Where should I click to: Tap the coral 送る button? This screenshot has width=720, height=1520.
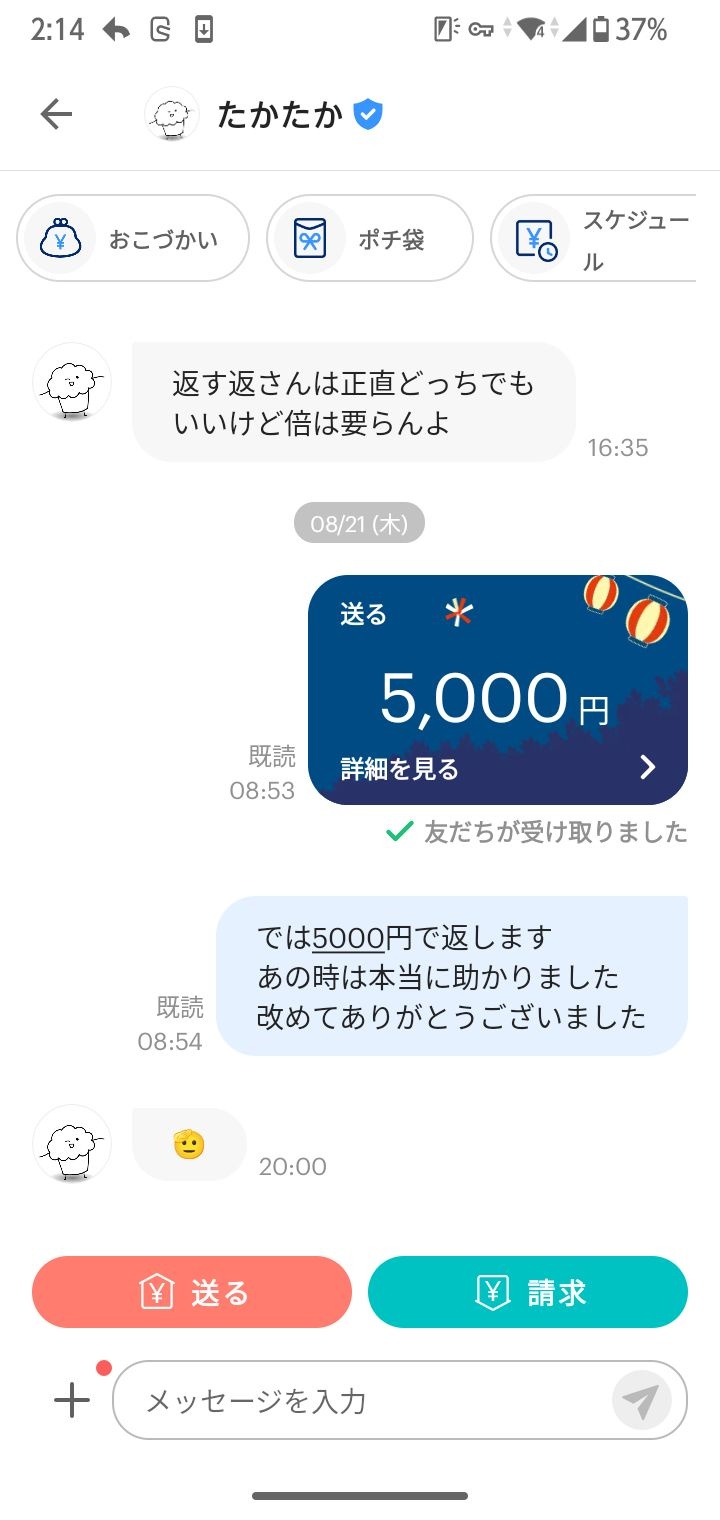[192, 1292]
